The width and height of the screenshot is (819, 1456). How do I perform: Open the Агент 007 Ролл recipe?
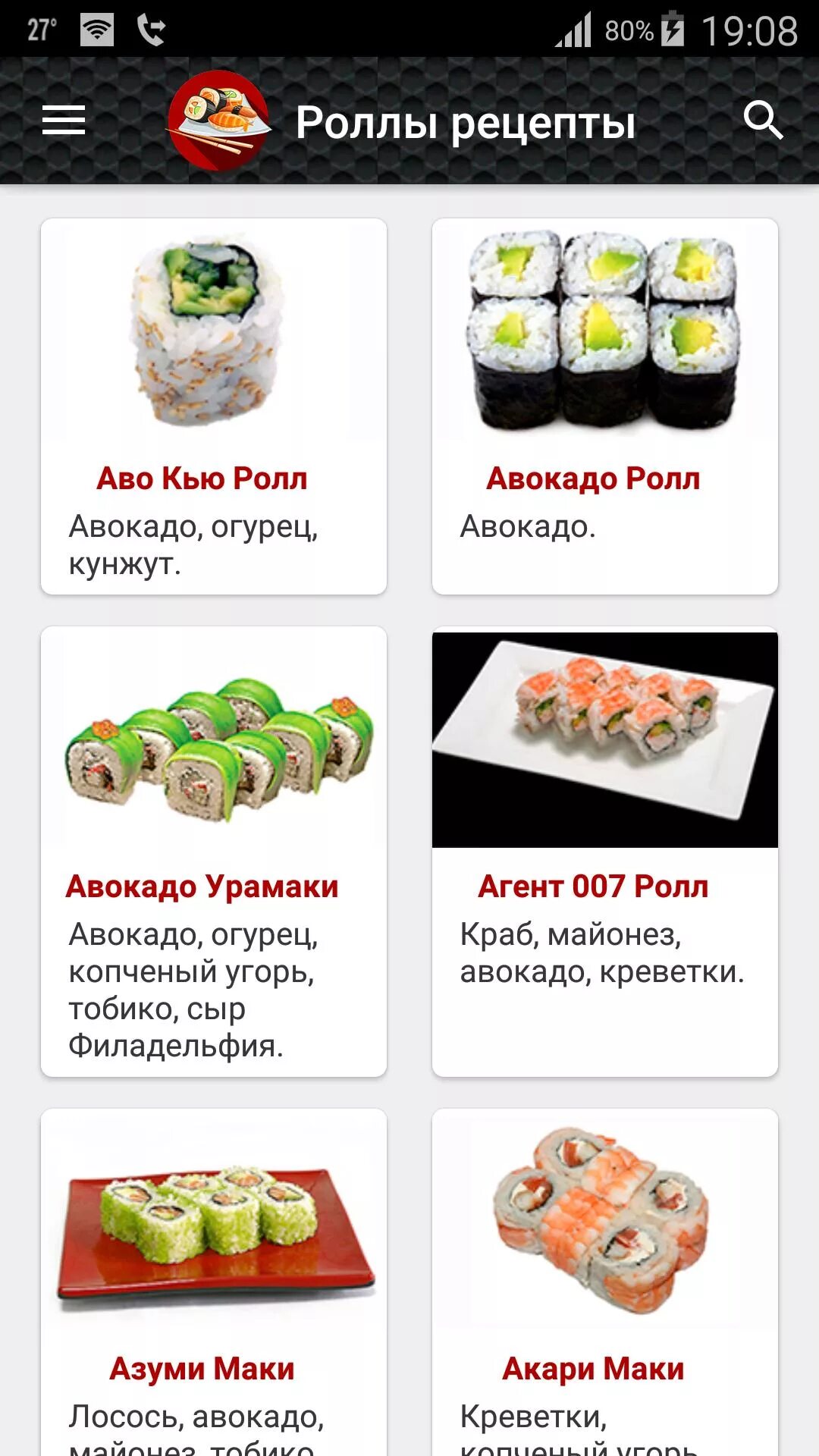604,851
